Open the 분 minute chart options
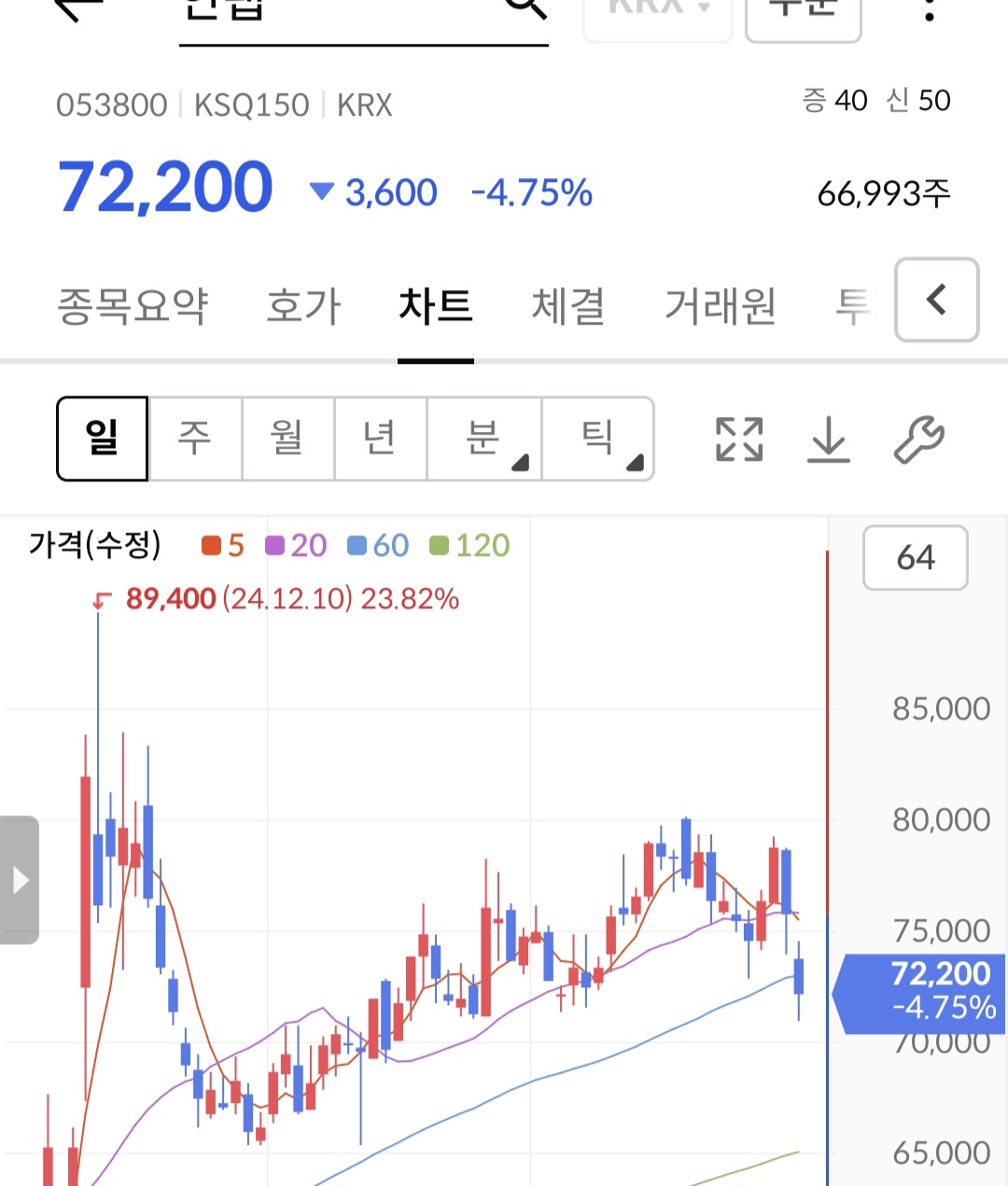 [484, 438]
